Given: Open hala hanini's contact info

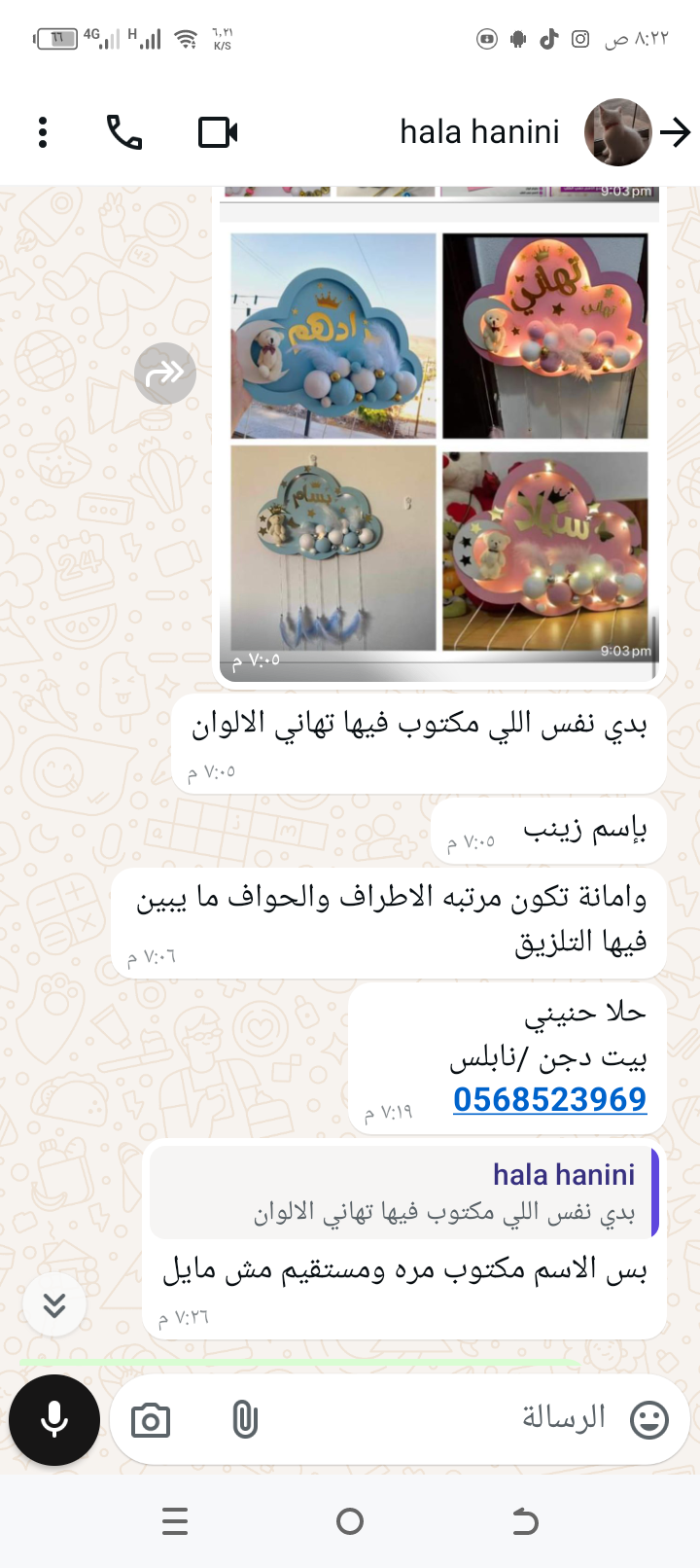Looking at the screenshot, I should (x=479, y=132).
